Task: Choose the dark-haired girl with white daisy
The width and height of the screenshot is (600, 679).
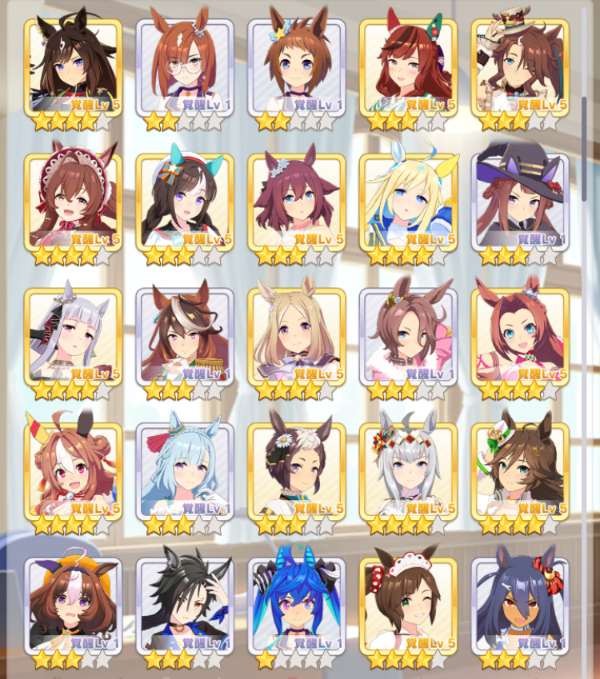Action: [x=297, y=470]
